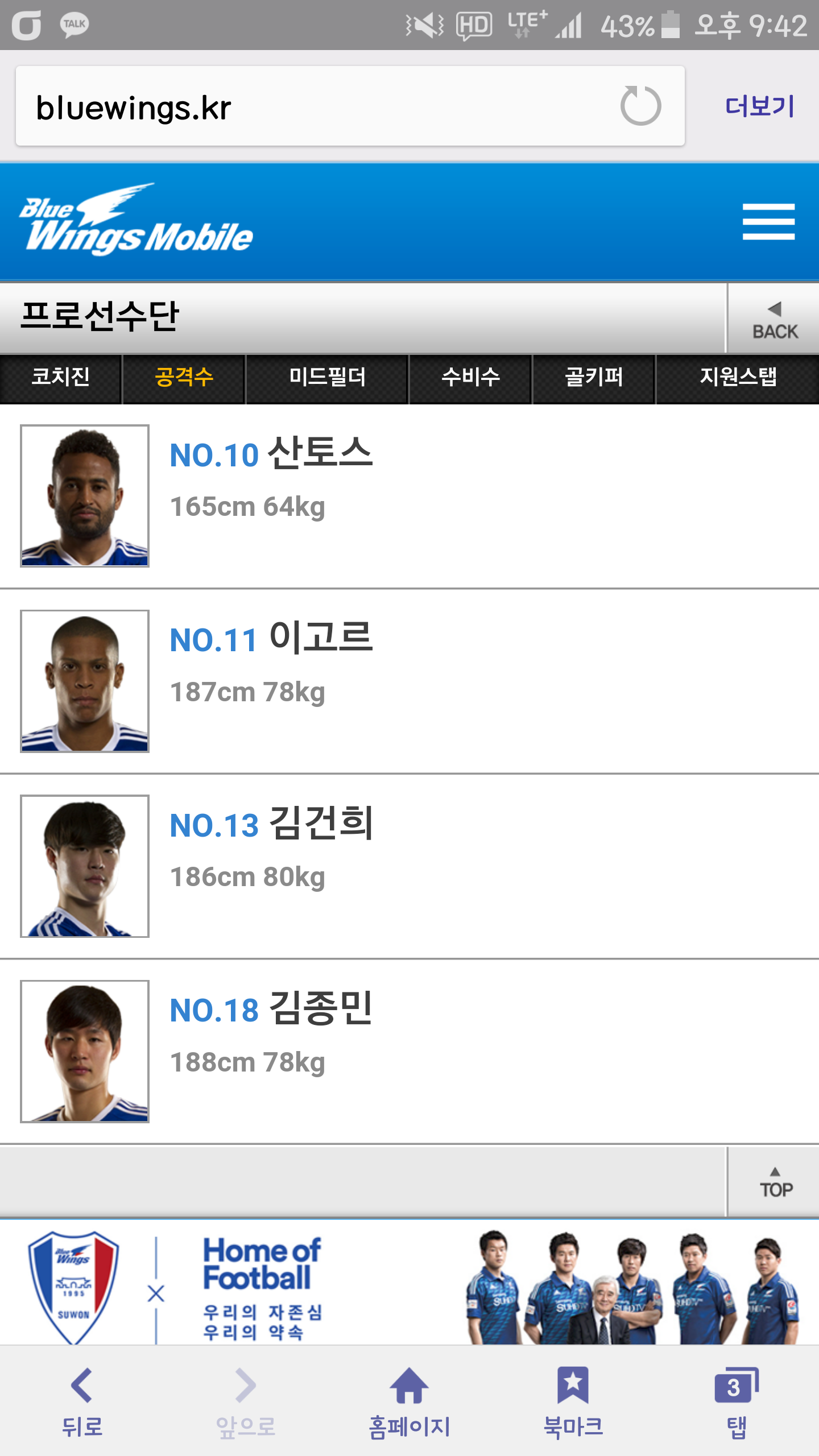Reload the page

point(640,106)
